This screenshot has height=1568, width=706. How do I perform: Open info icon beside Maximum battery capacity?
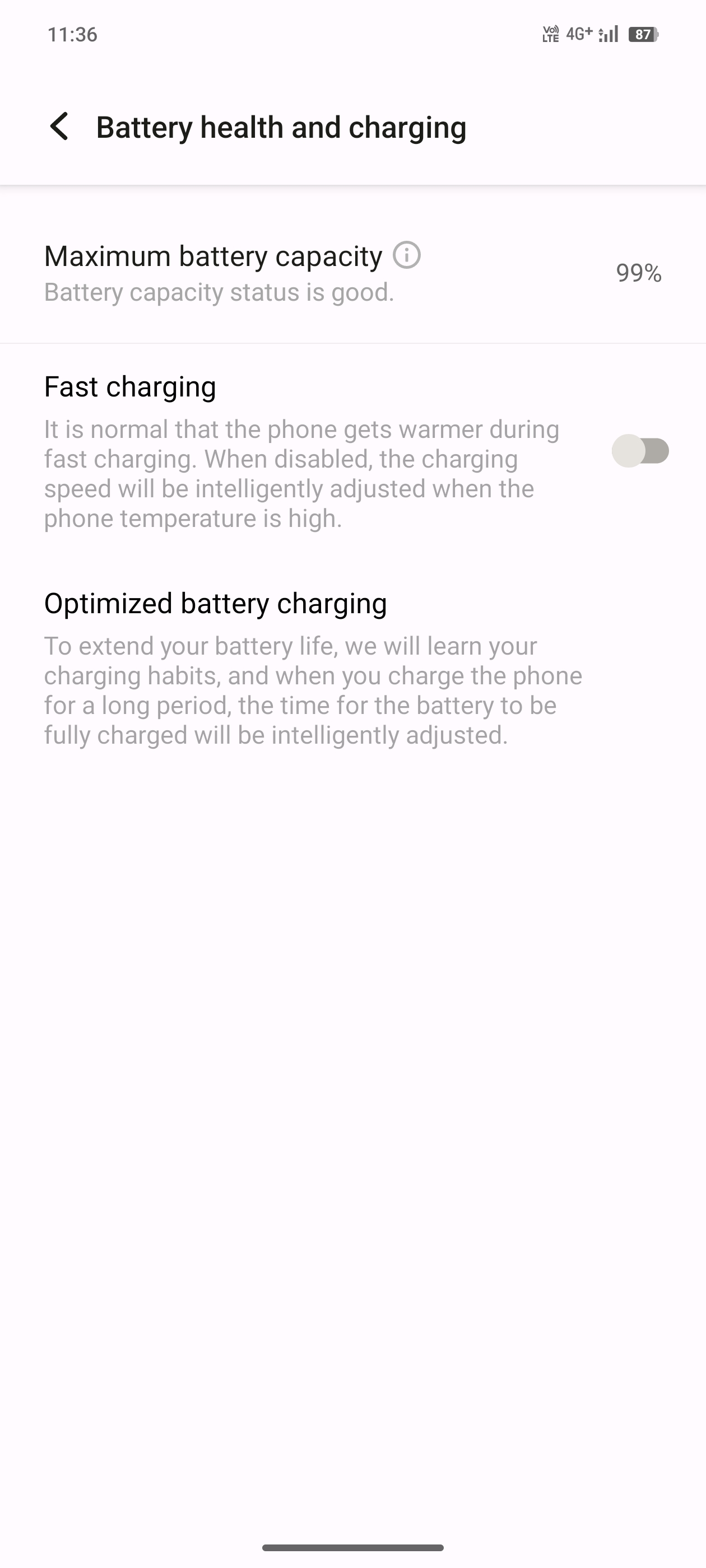(406, 255)
